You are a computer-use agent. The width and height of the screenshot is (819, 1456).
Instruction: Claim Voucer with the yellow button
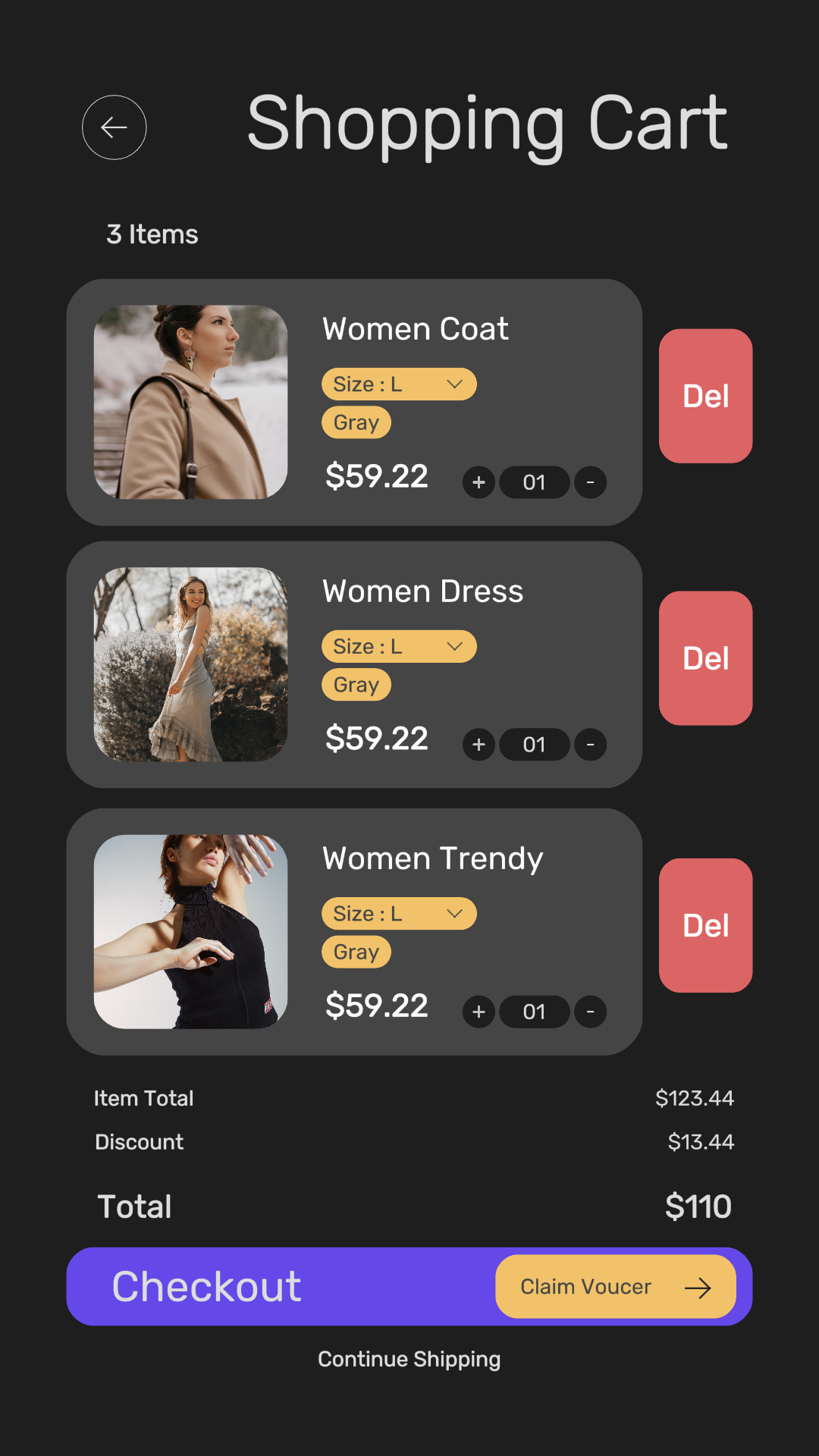point(615,1286)
